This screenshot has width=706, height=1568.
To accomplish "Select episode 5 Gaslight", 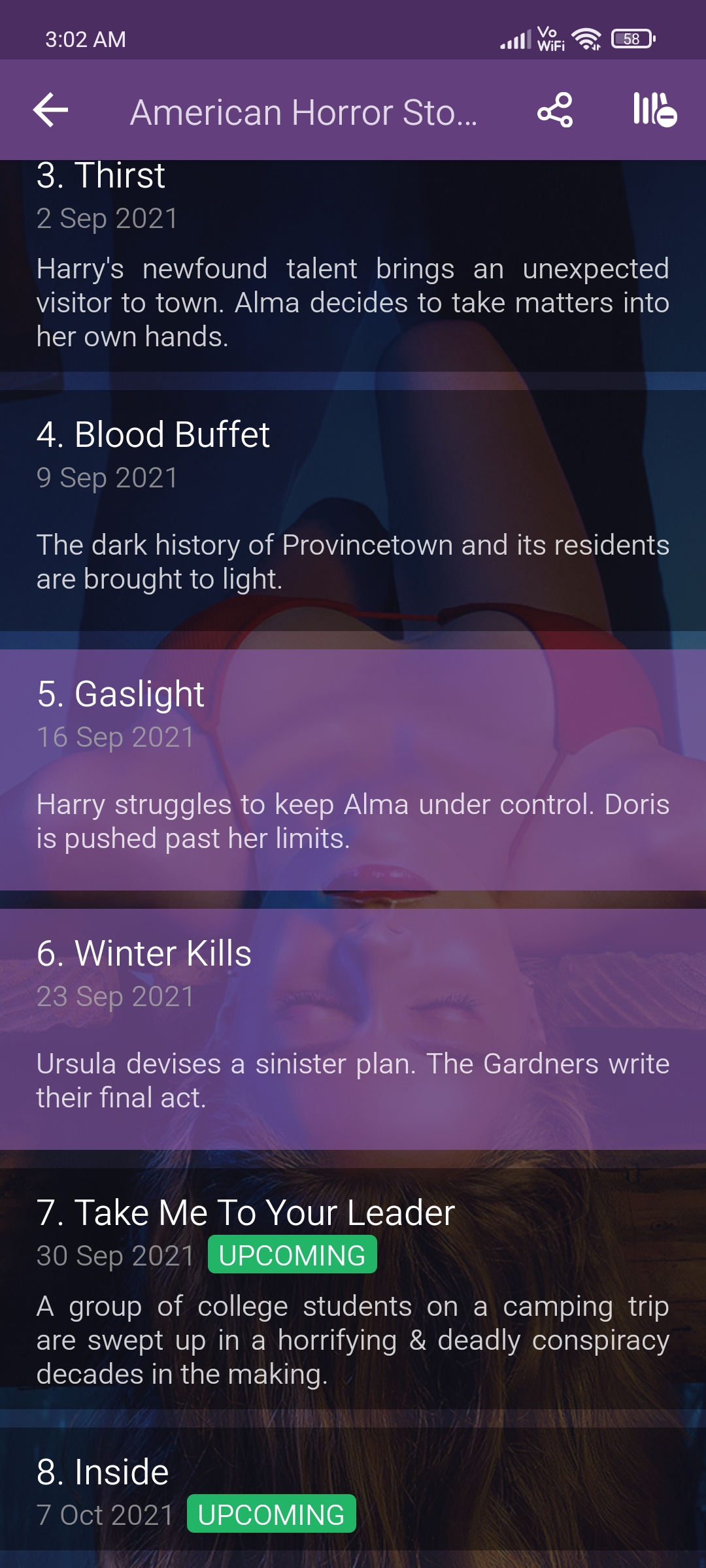I will (353, 770).
